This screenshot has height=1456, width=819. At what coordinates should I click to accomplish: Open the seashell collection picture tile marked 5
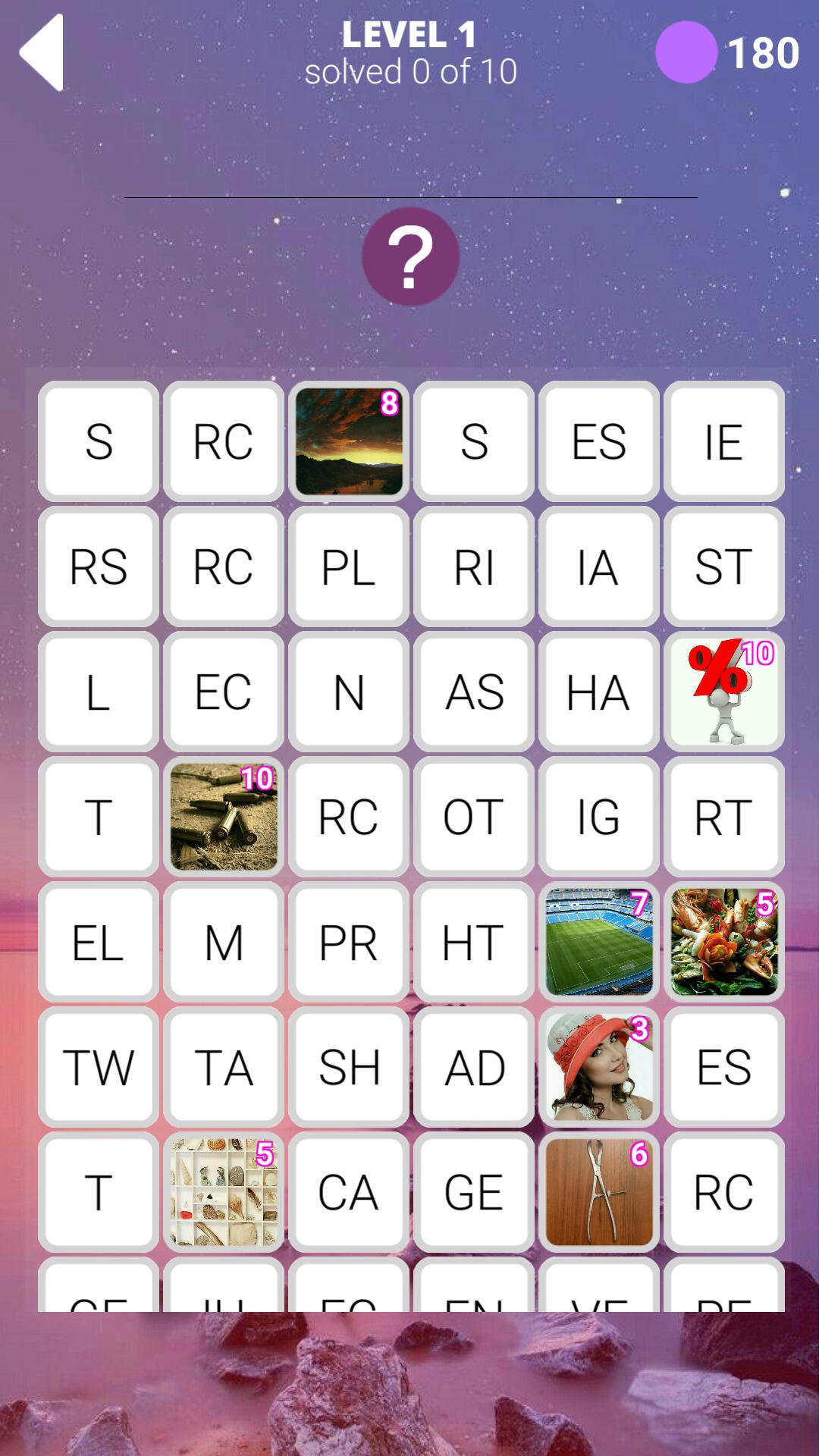tap(223, 1191)
